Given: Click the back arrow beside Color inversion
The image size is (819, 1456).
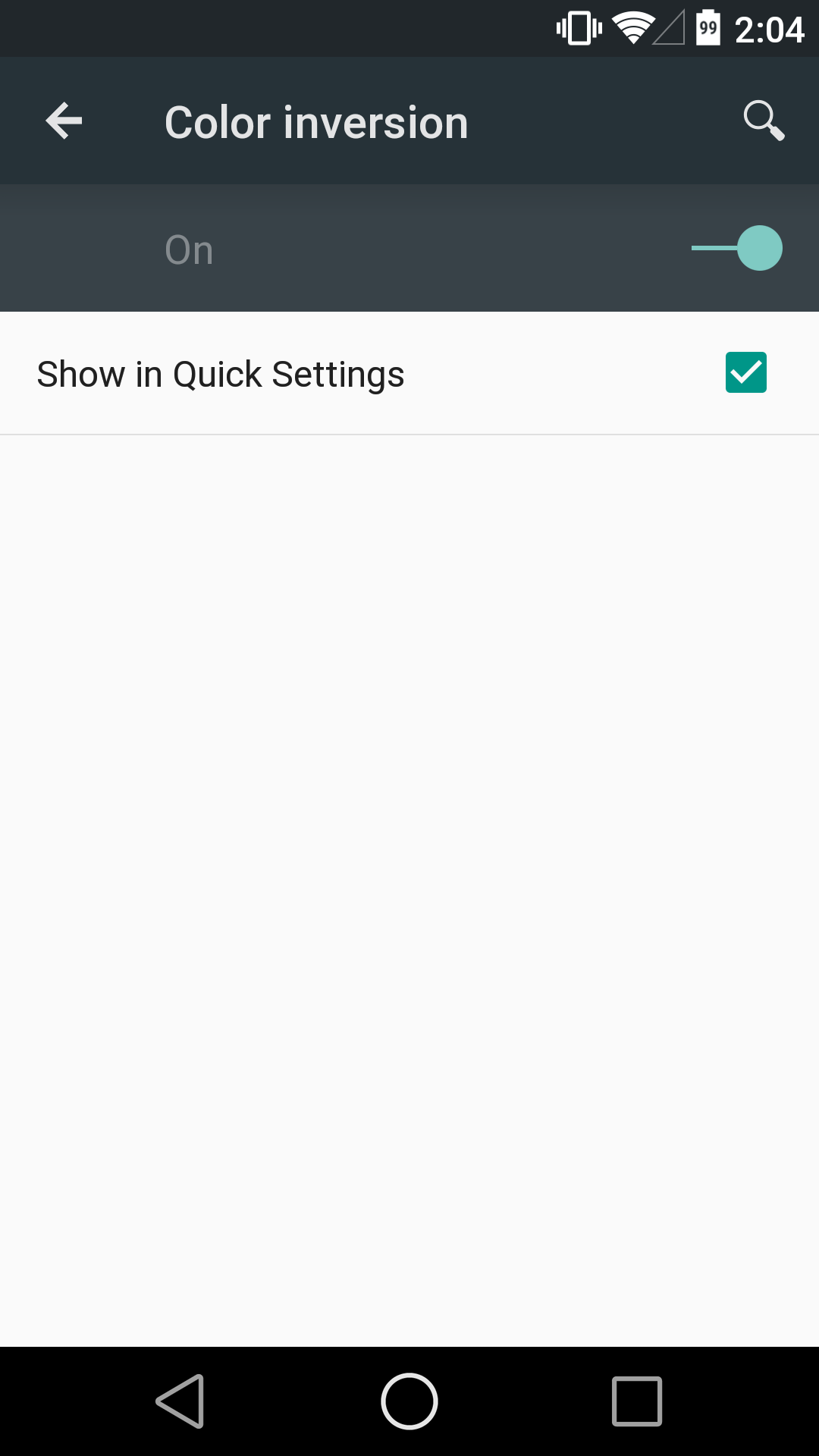Looking at the screenshot, I should coord(63,120).
